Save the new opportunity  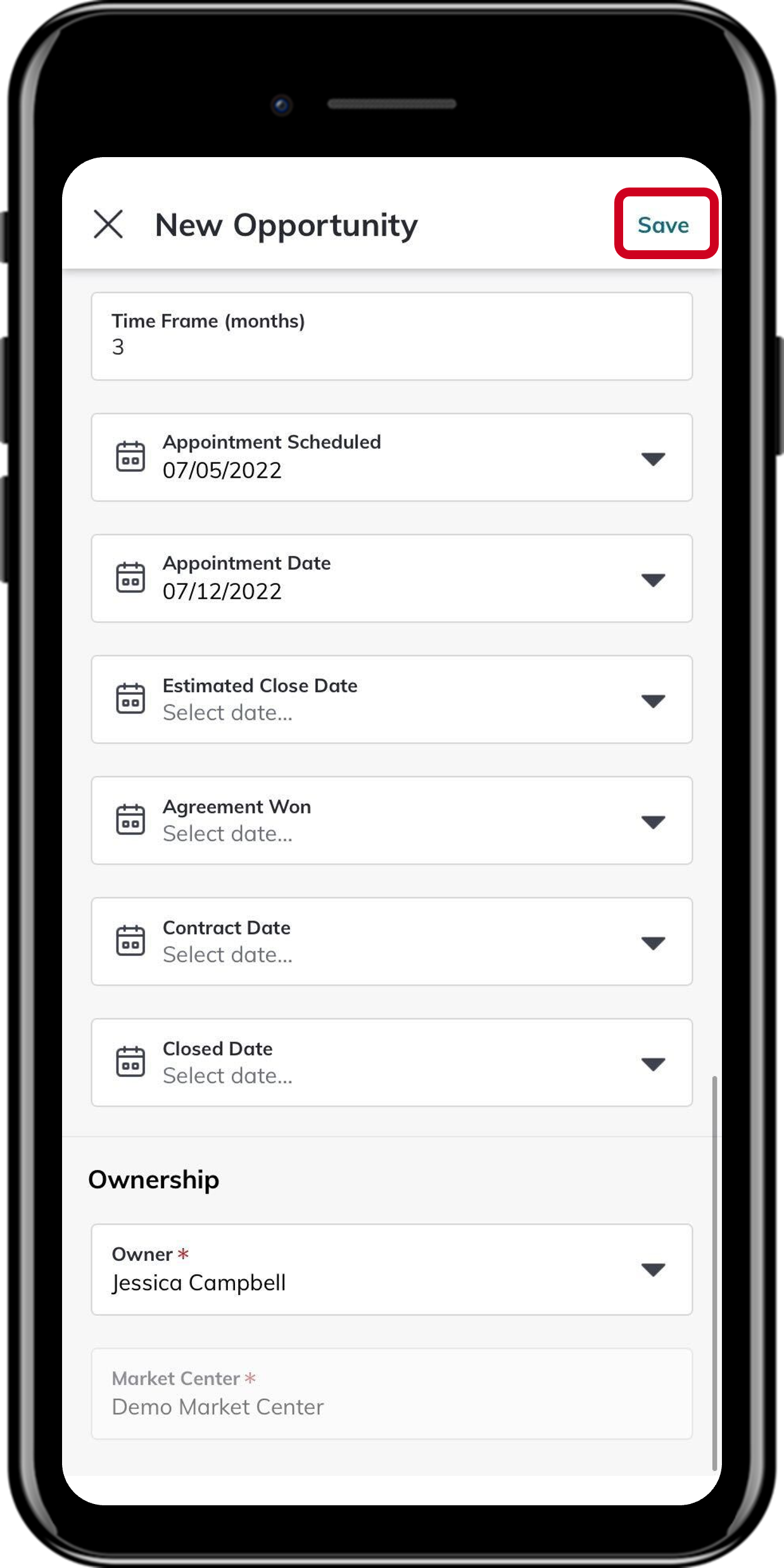663,225
